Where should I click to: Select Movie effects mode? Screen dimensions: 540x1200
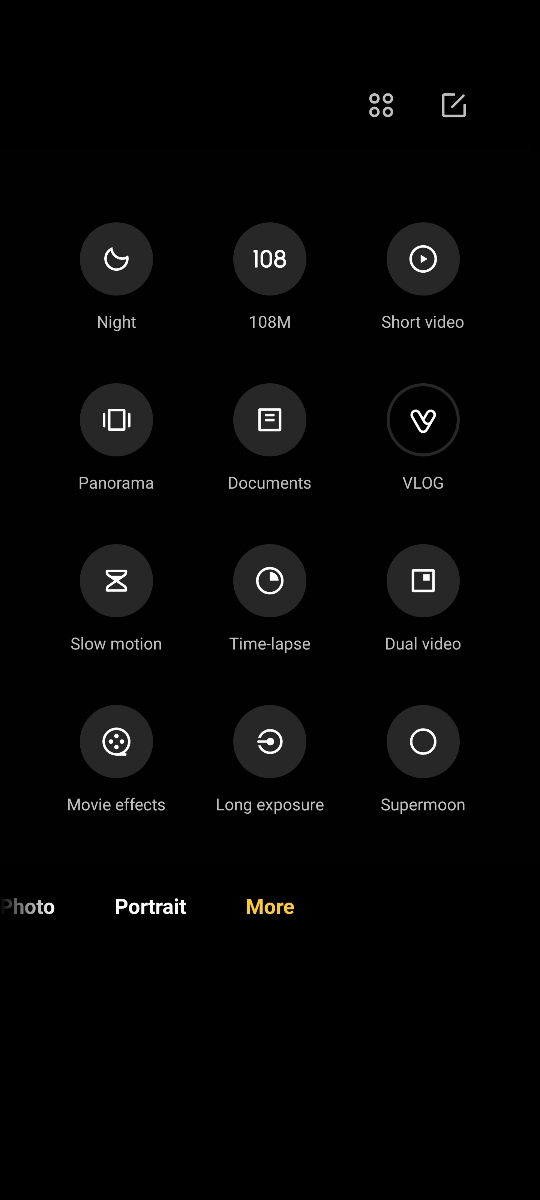(116, 742)
